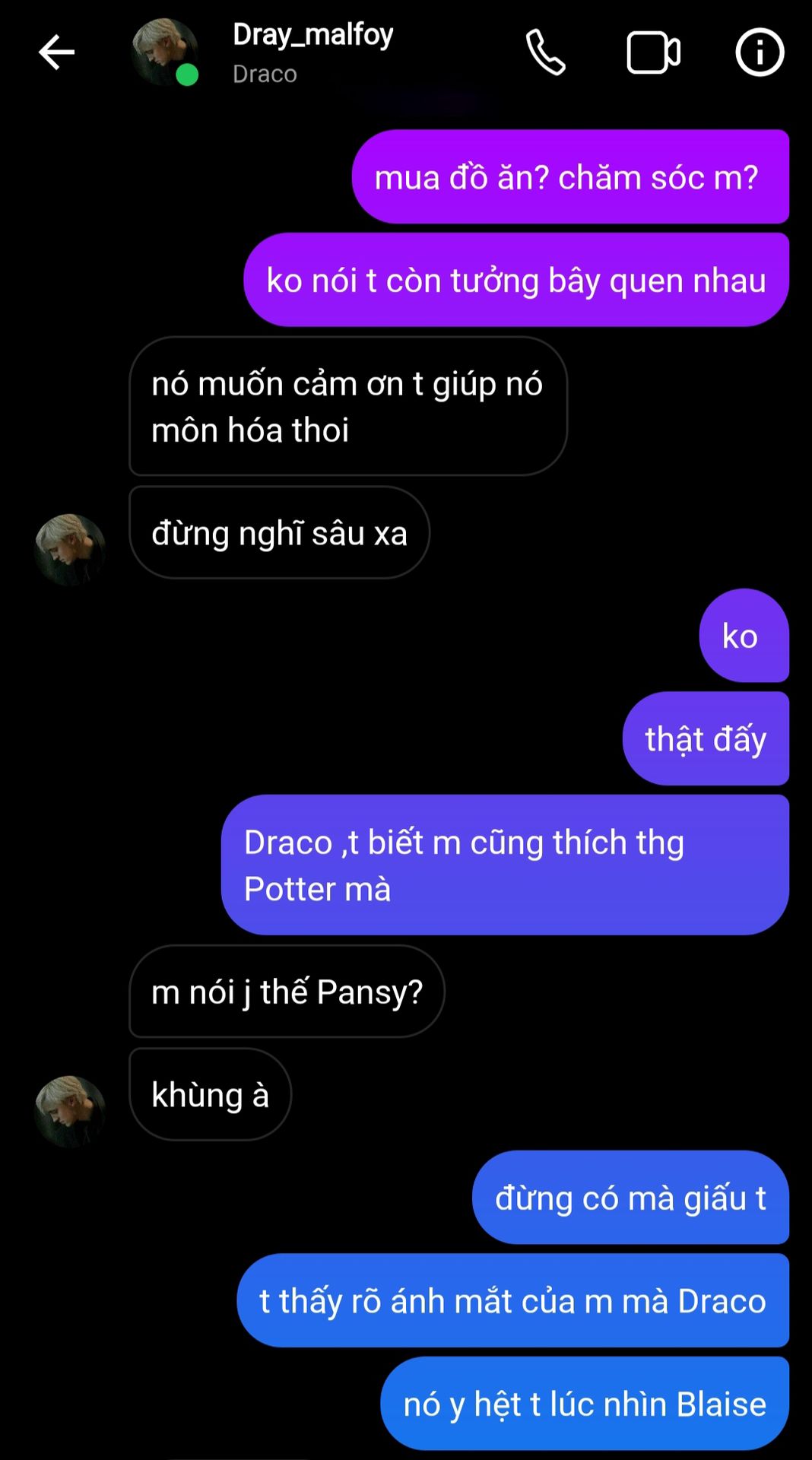Start a video call with Draco
This screenshot has height=1460, width=812.
click(653, 52)
